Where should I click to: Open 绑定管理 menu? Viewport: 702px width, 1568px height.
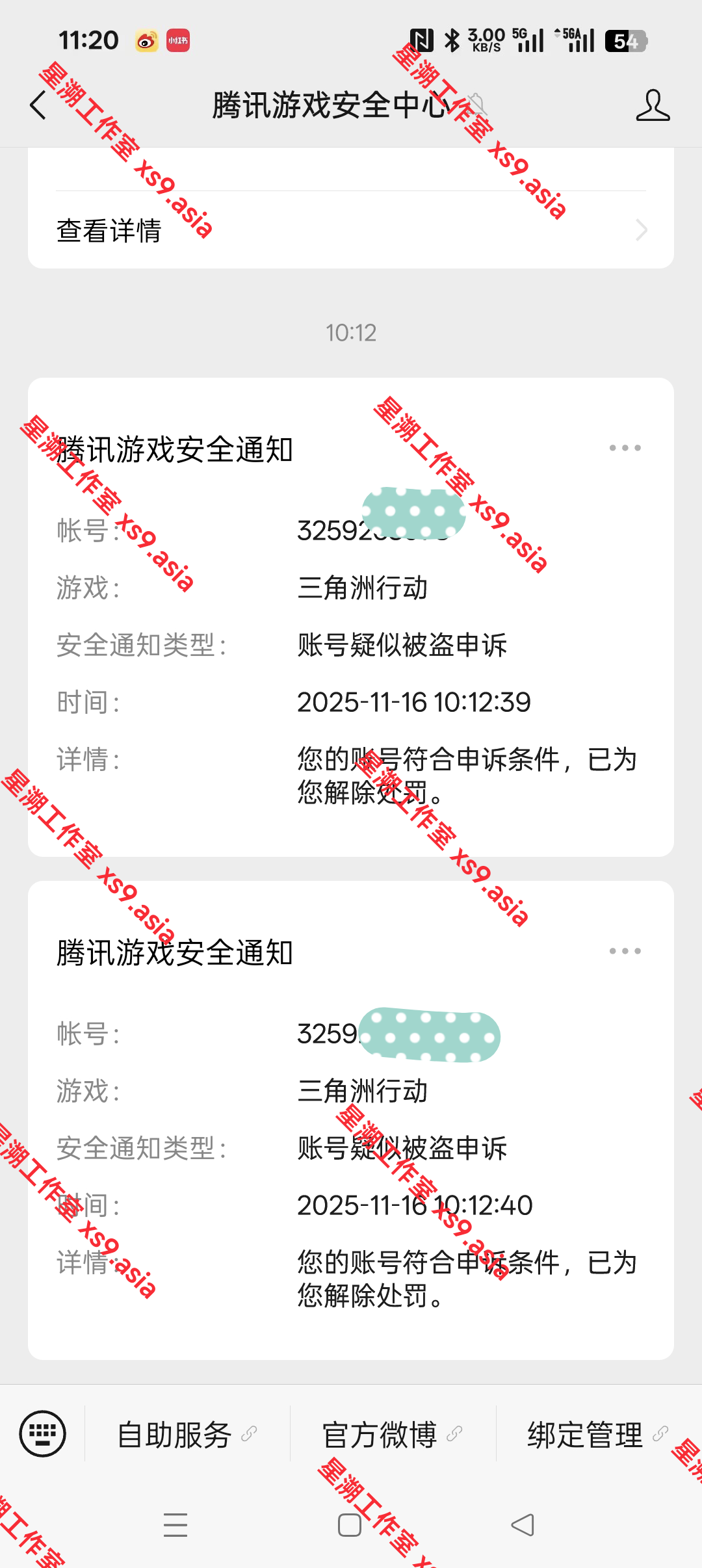[597, 1435]
